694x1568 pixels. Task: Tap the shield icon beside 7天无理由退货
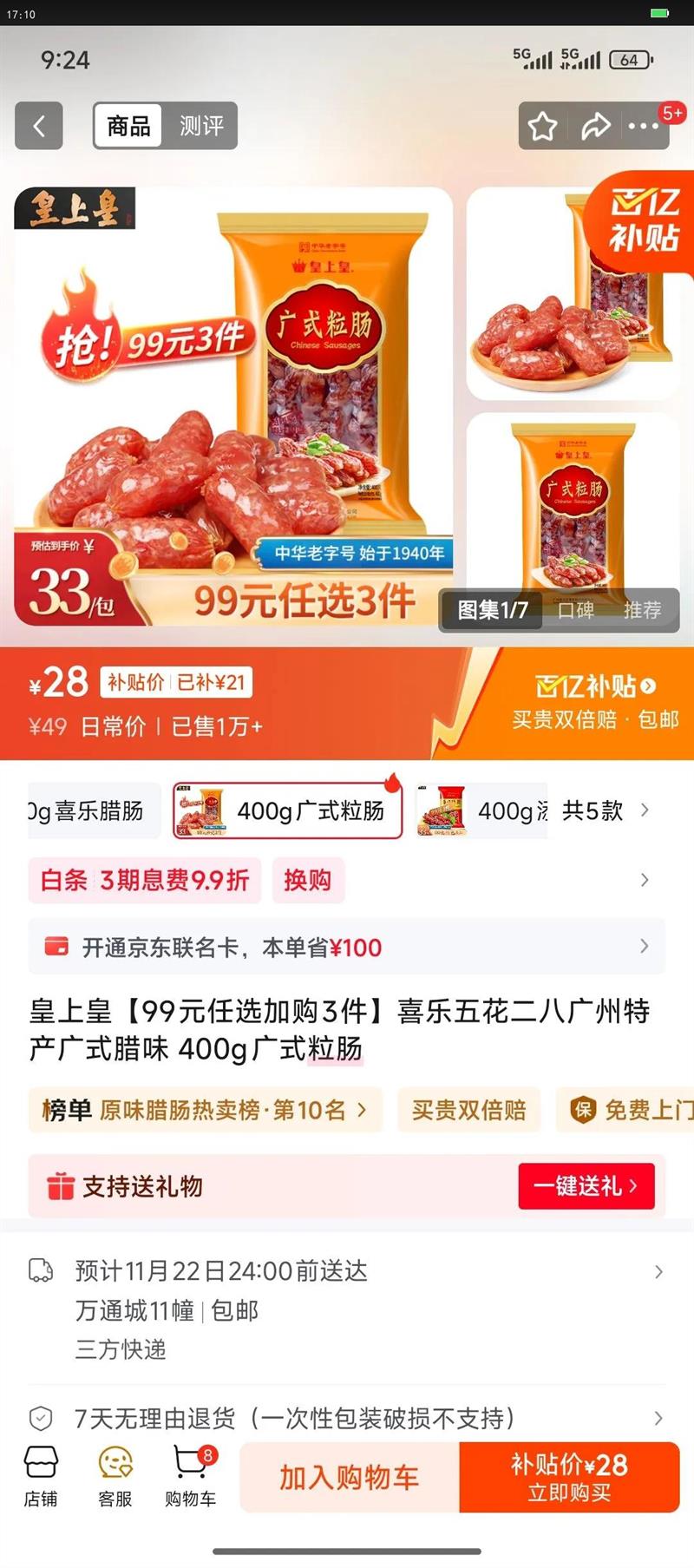tap(38, 1416)
